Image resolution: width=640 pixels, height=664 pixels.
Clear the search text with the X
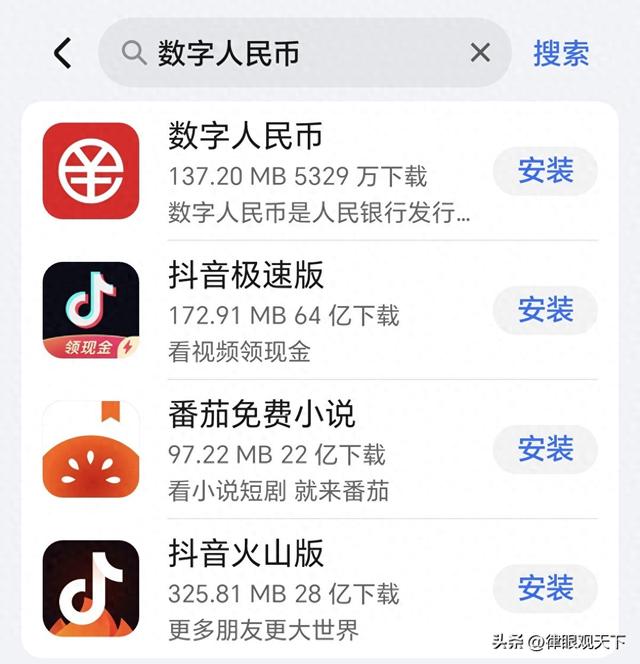pyautogui.click(x=480, y=53)
